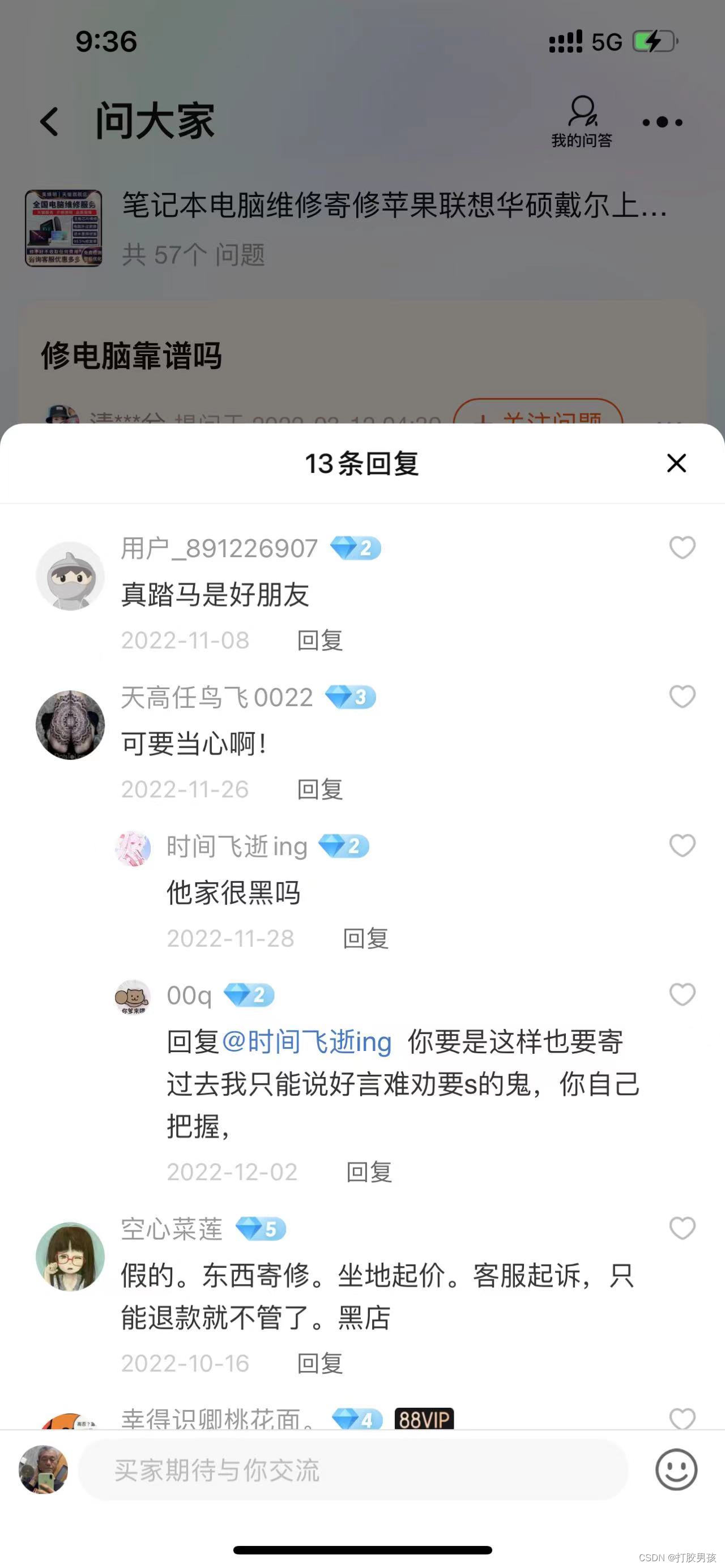725x1568 pixels.
Task: View 天高任鸟飞0022's profile avatar
Action: pos(70,725)
